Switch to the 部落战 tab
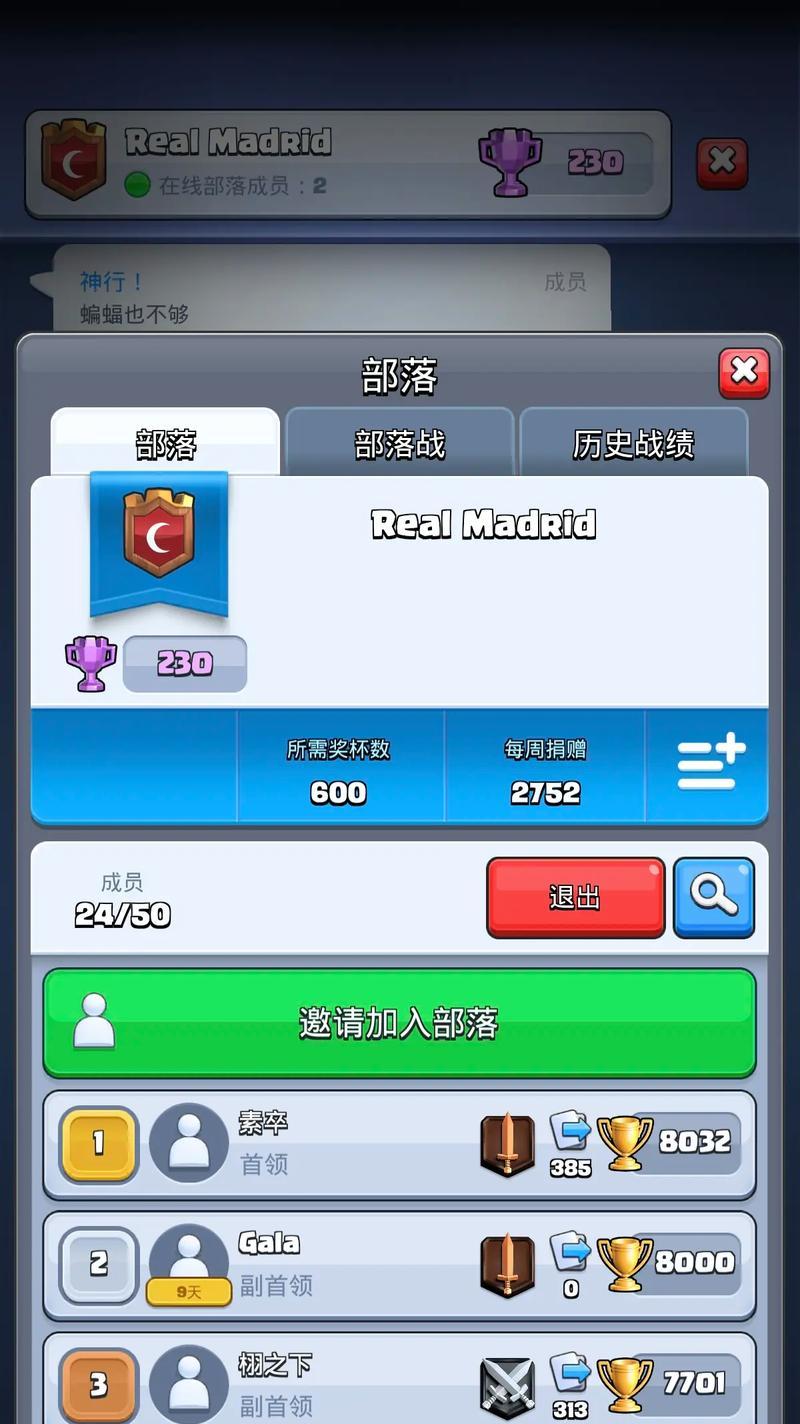 point(399,444)
